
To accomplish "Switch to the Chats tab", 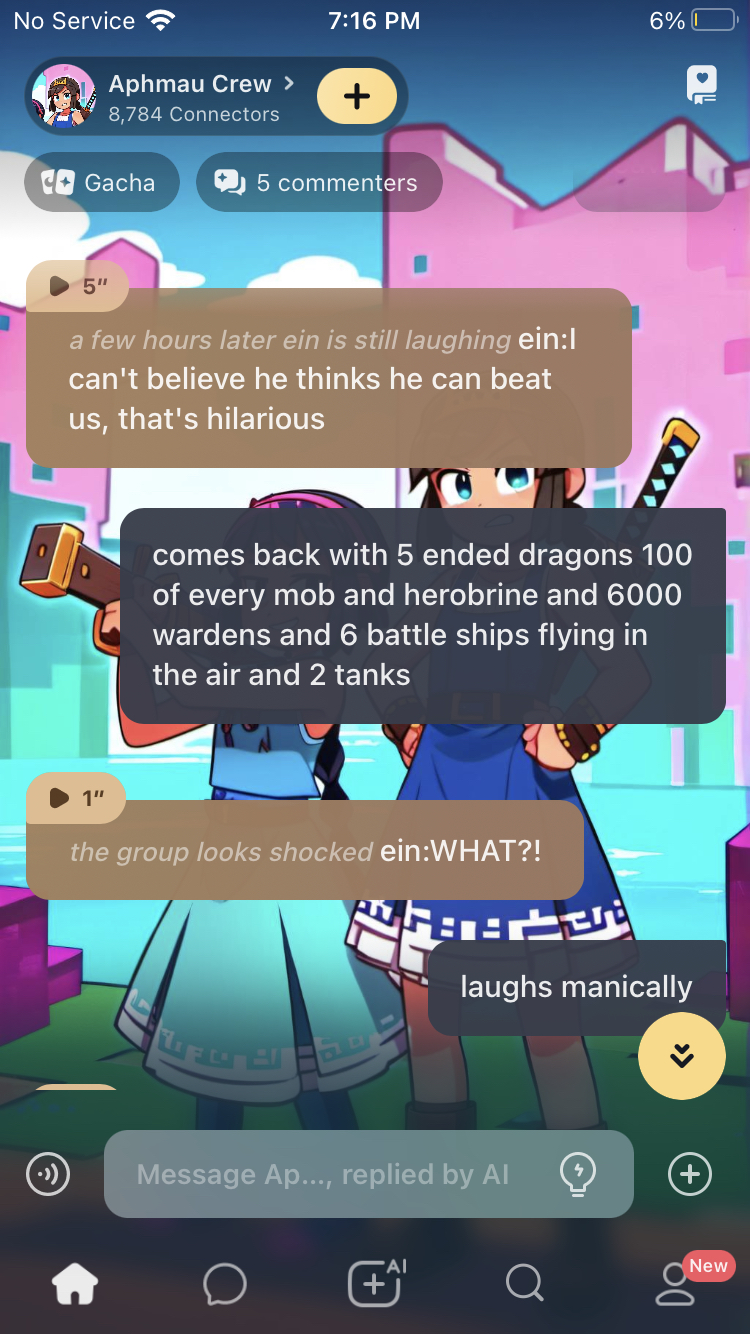I will pos(225,1284).
